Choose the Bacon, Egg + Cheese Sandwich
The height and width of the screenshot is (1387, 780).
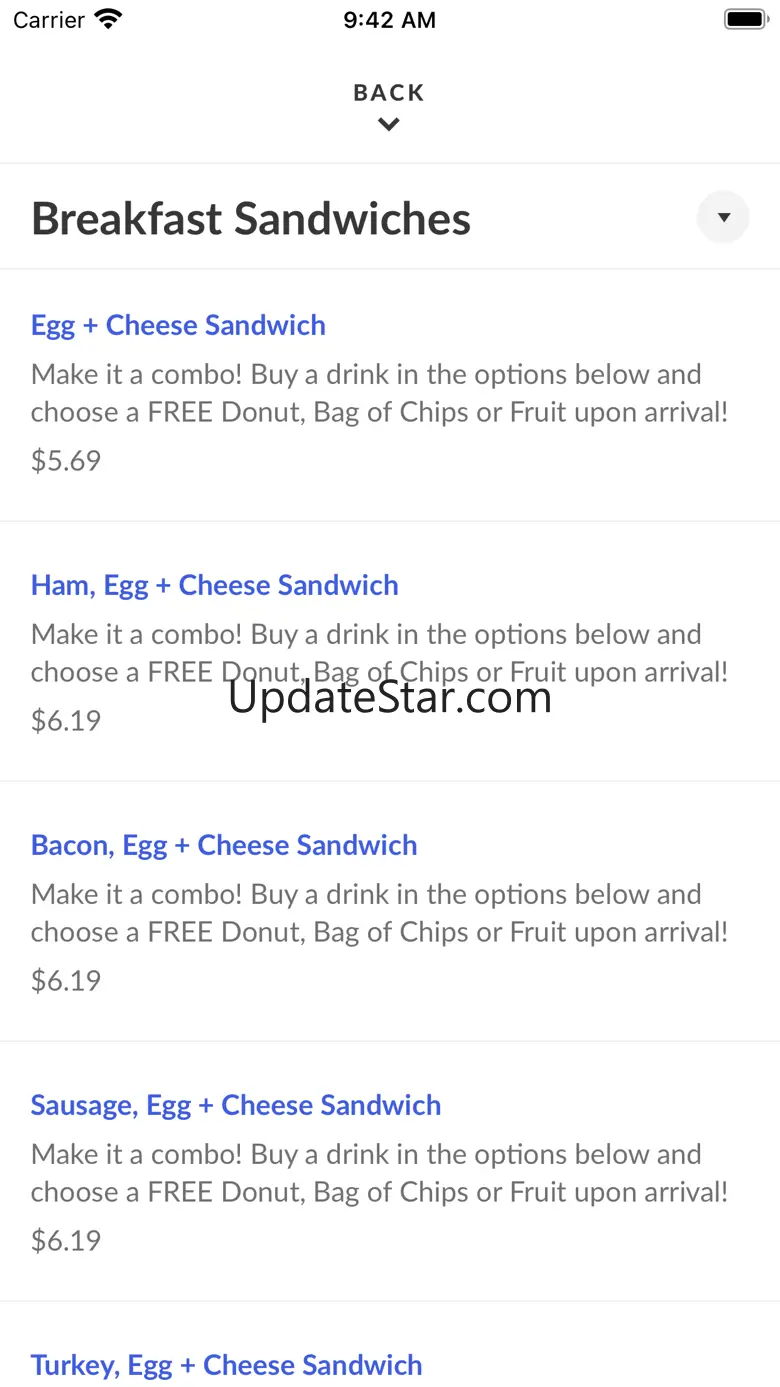(224, 845)
